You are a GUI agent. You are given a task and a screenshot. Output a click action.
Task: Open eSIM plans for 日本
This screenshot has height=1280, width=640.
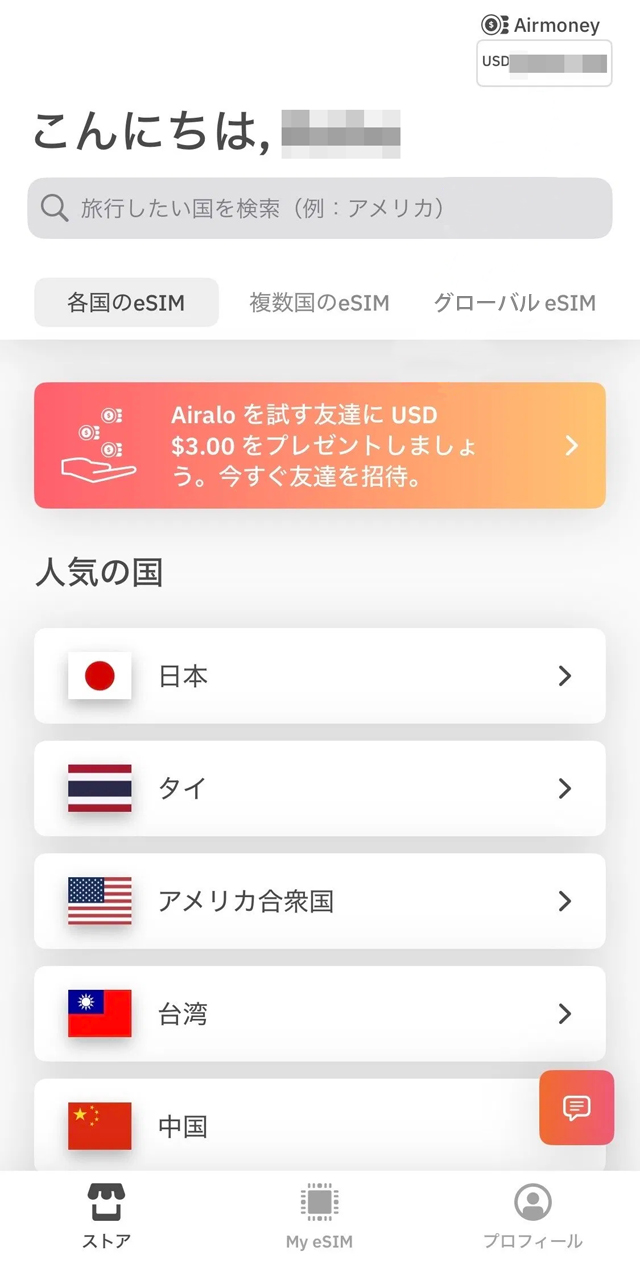[320, 676]
